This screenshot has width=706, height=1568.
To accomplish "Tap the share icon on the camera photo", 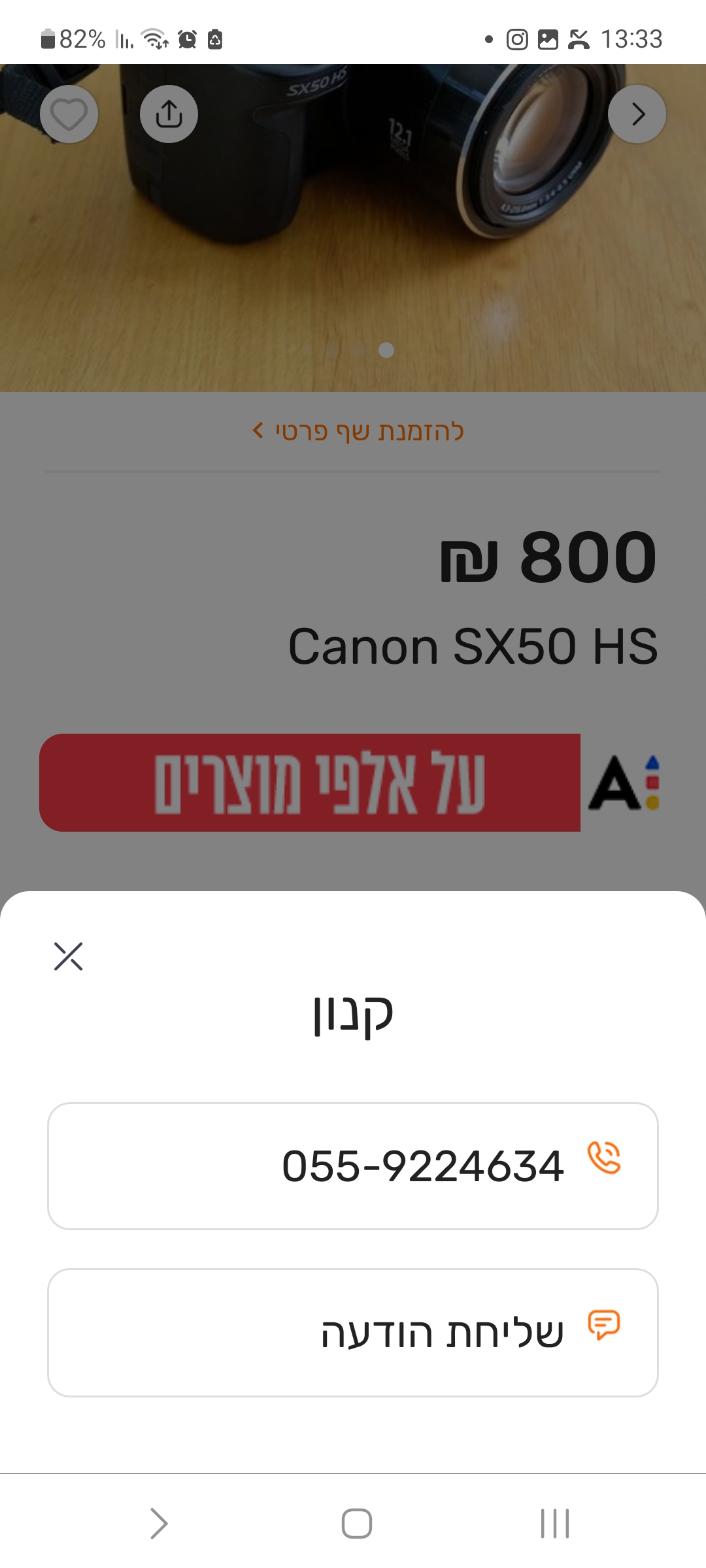I will tap(169, 114).
